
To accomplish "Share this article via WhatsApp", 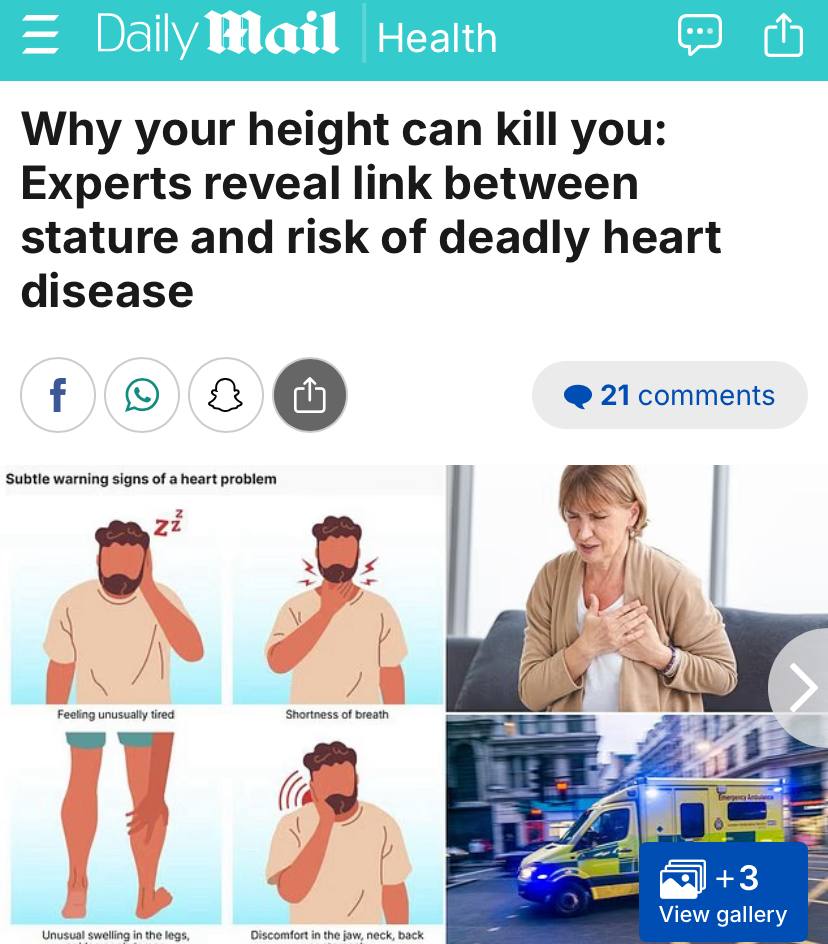I will coord(142,395).
